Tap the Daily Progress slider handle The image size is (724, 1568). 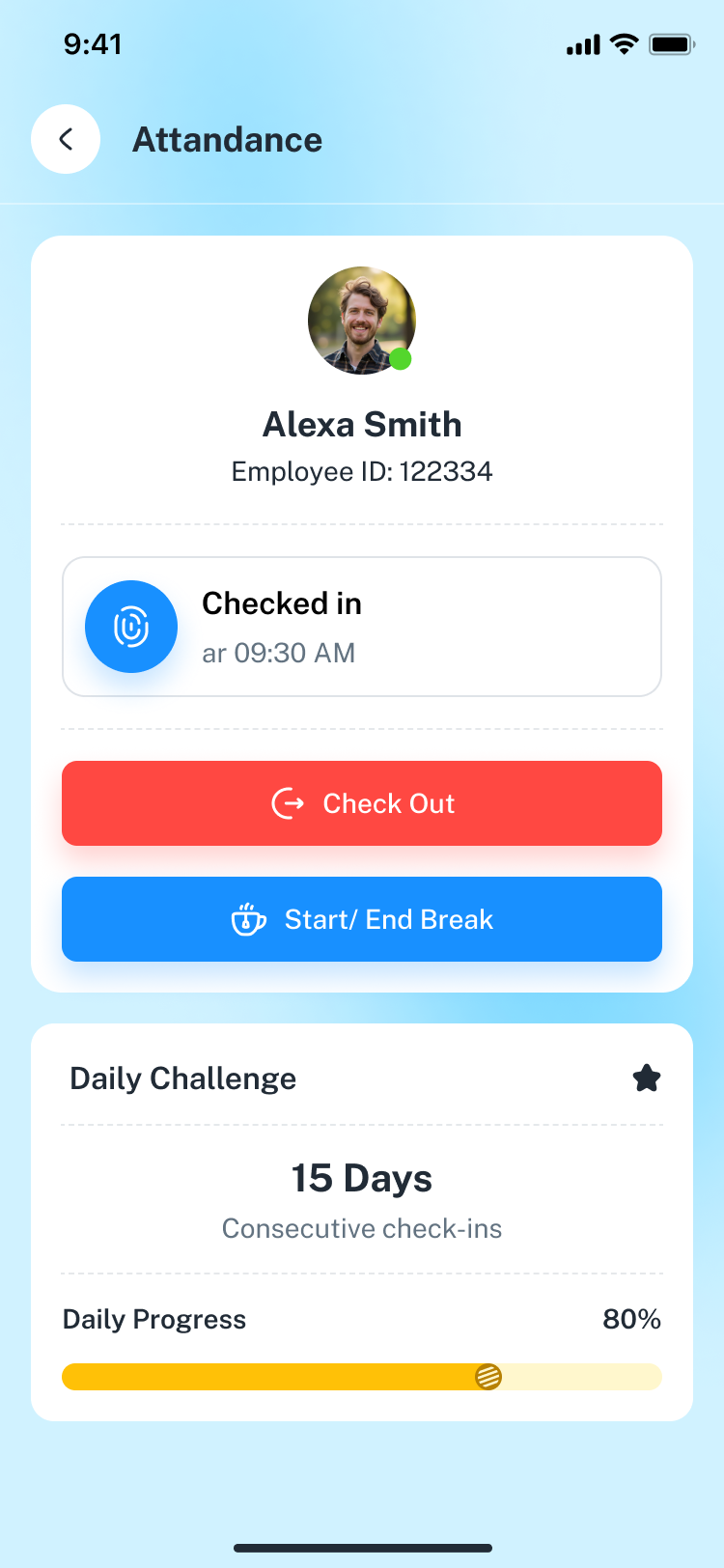[x=488, y=1377]
